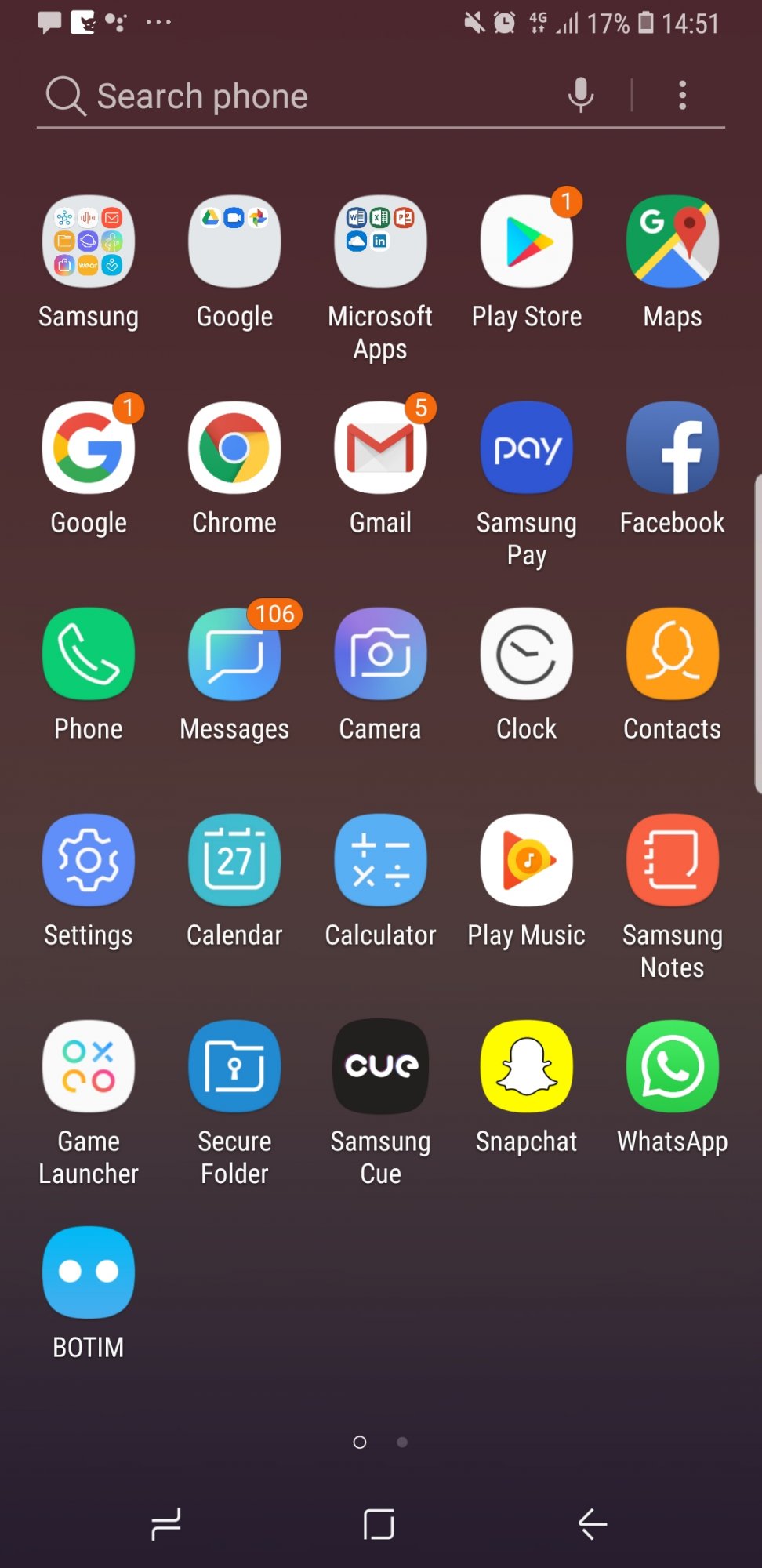
Task: Open the BOTIM app
Action: coord(89,1272)
